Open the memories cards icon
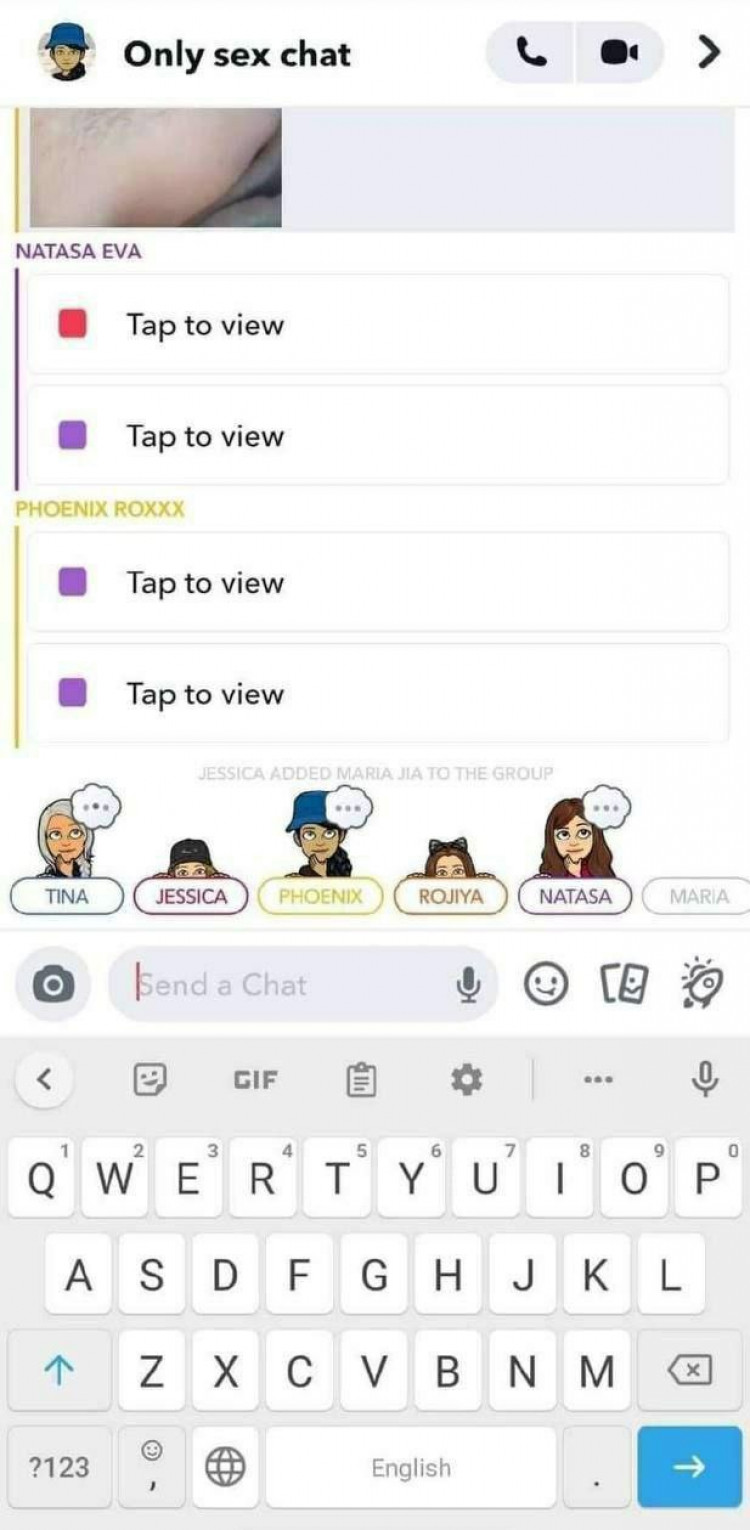This screenshot has width=750, height=1530. (x=624, y=985)
